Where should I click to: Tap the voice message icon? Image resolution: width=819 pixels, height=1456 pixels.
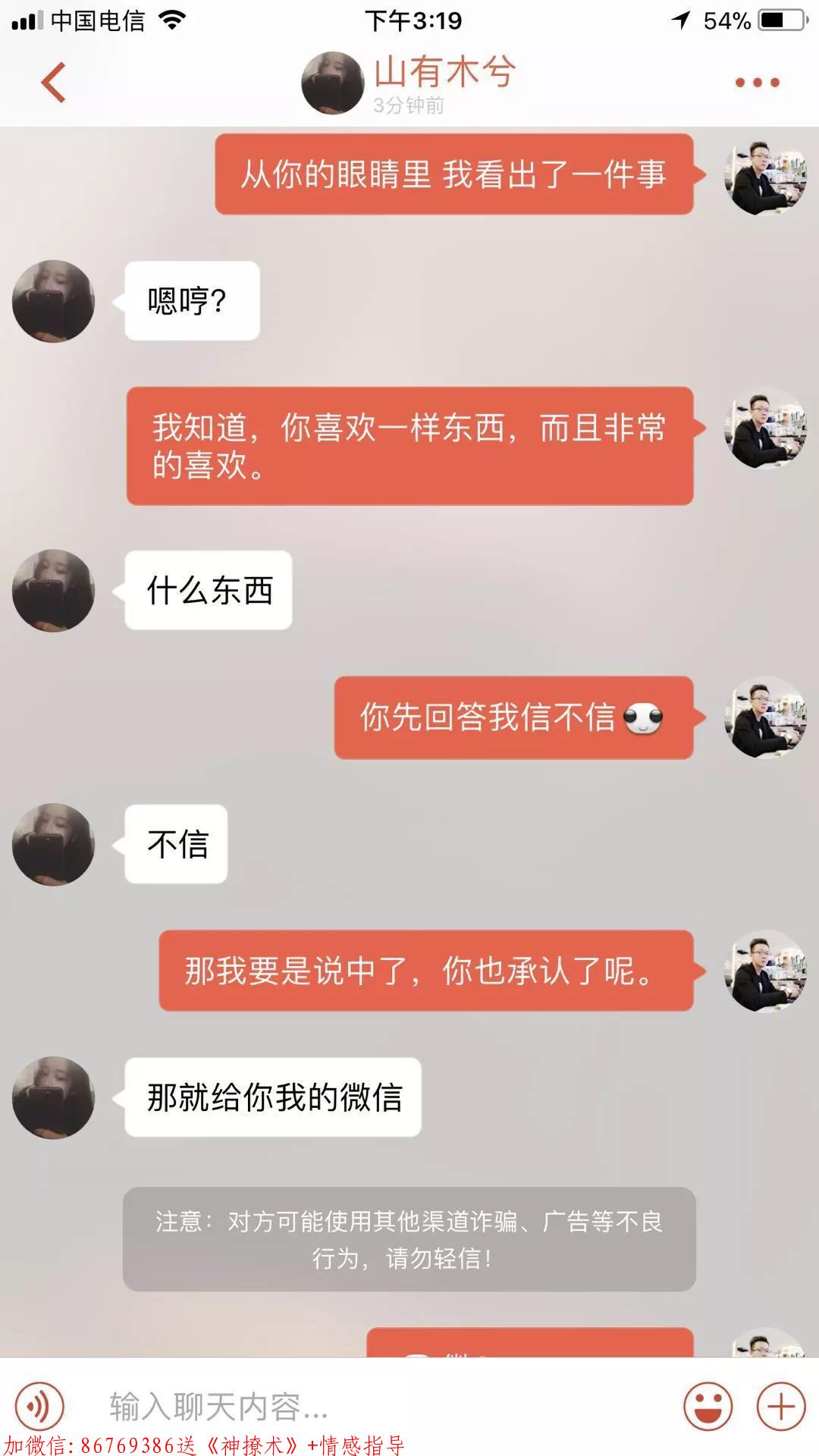click(39, 1407)
